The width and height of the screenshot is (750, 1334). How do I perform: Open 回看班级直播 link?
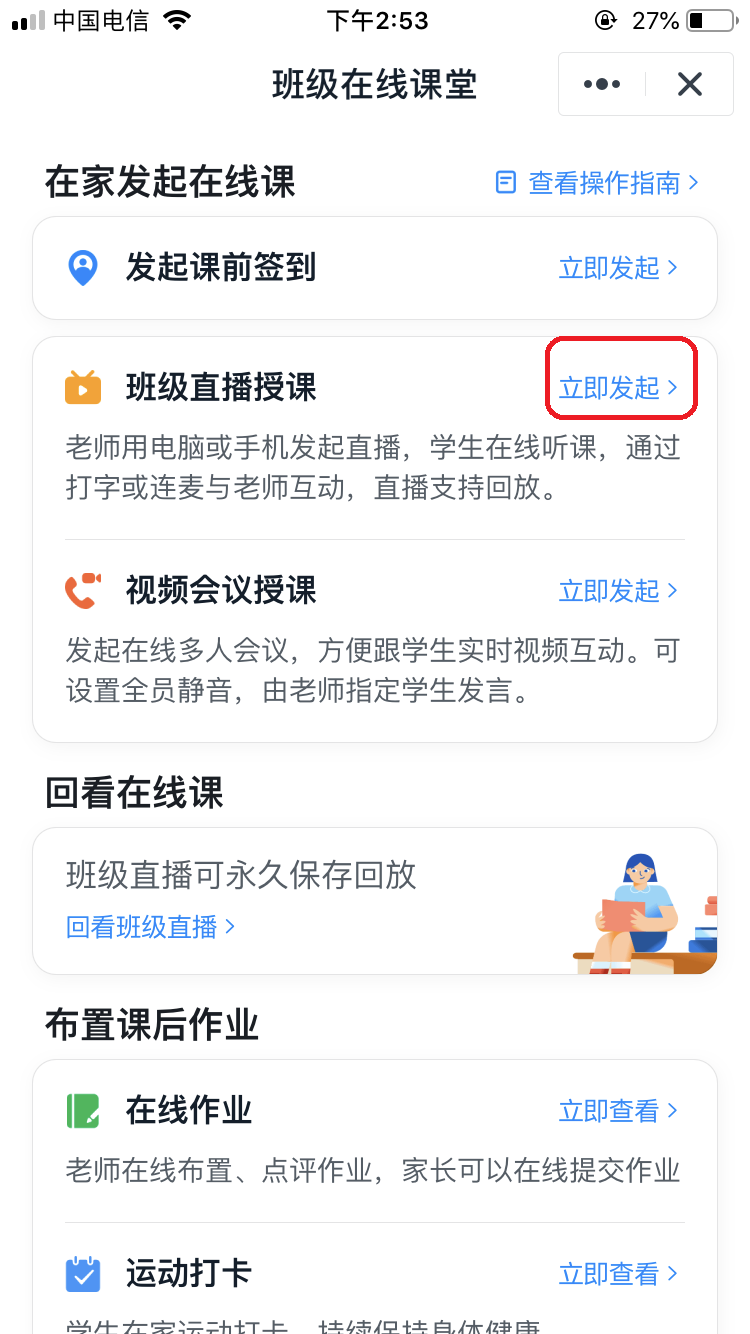click(x=150, y=927)
